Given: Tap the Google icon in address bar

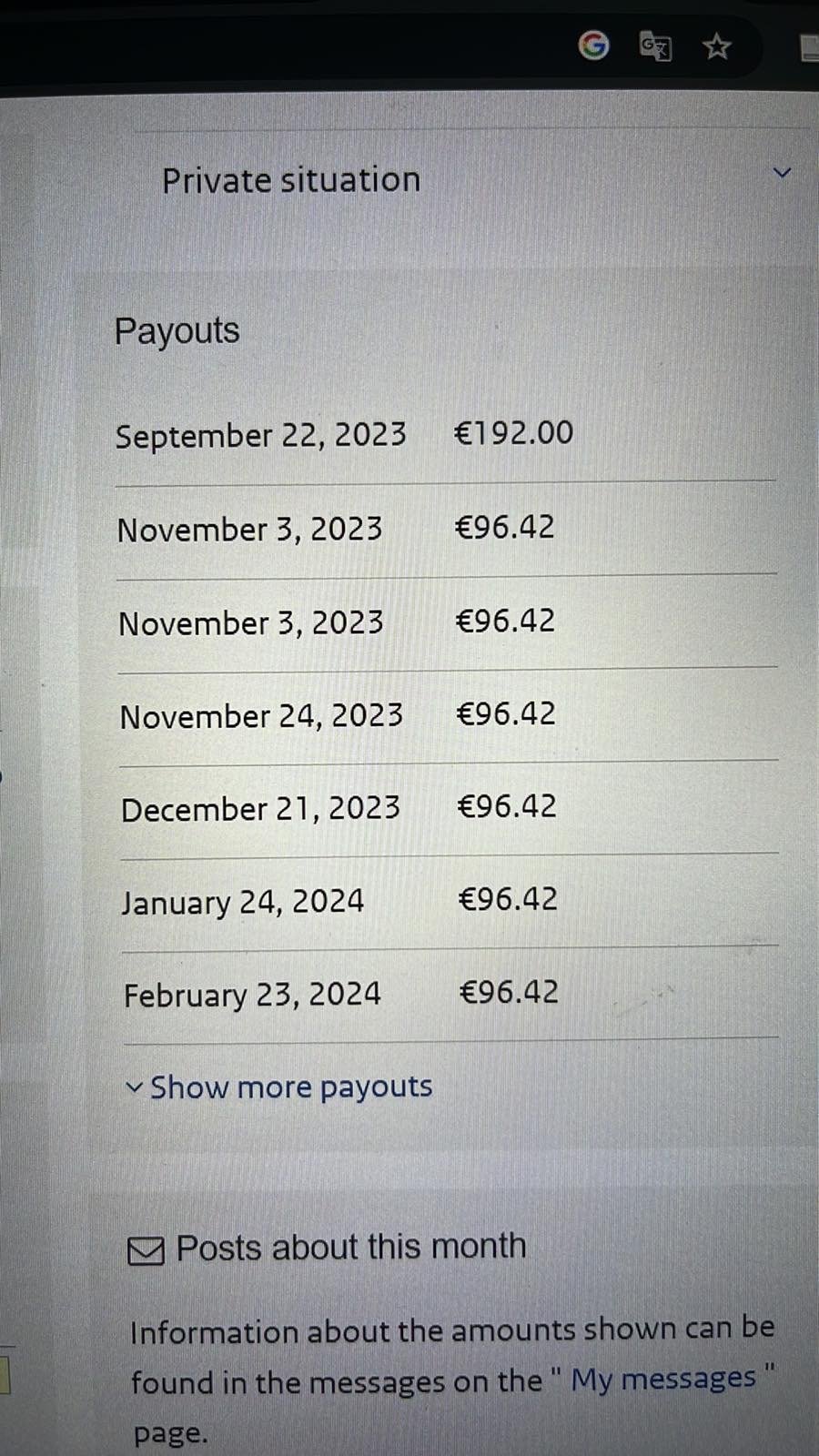Looking at the screenshot, I should coord(593,45).
